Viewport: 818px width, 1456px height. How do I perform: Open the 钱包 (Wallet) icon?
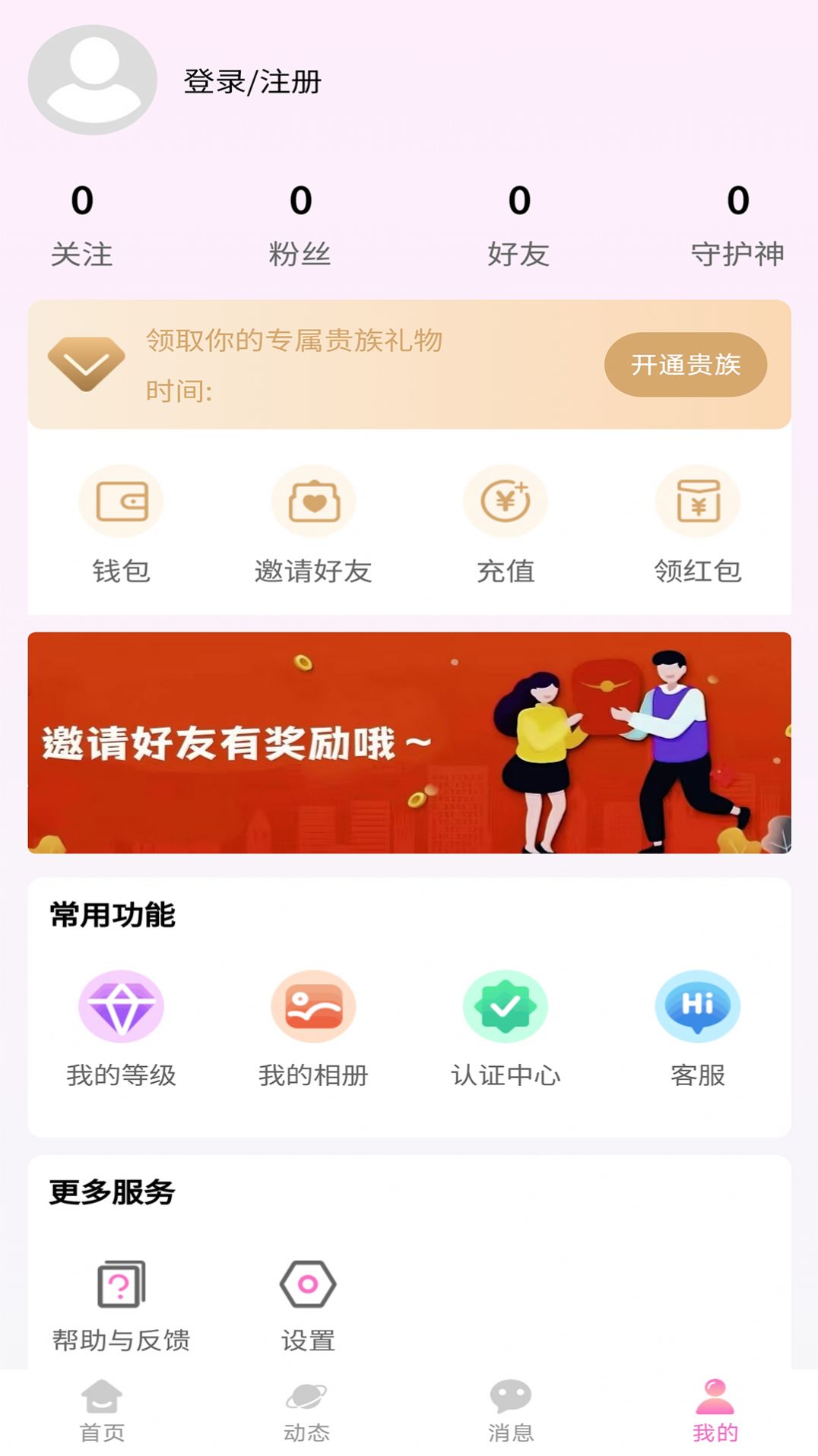121,502
